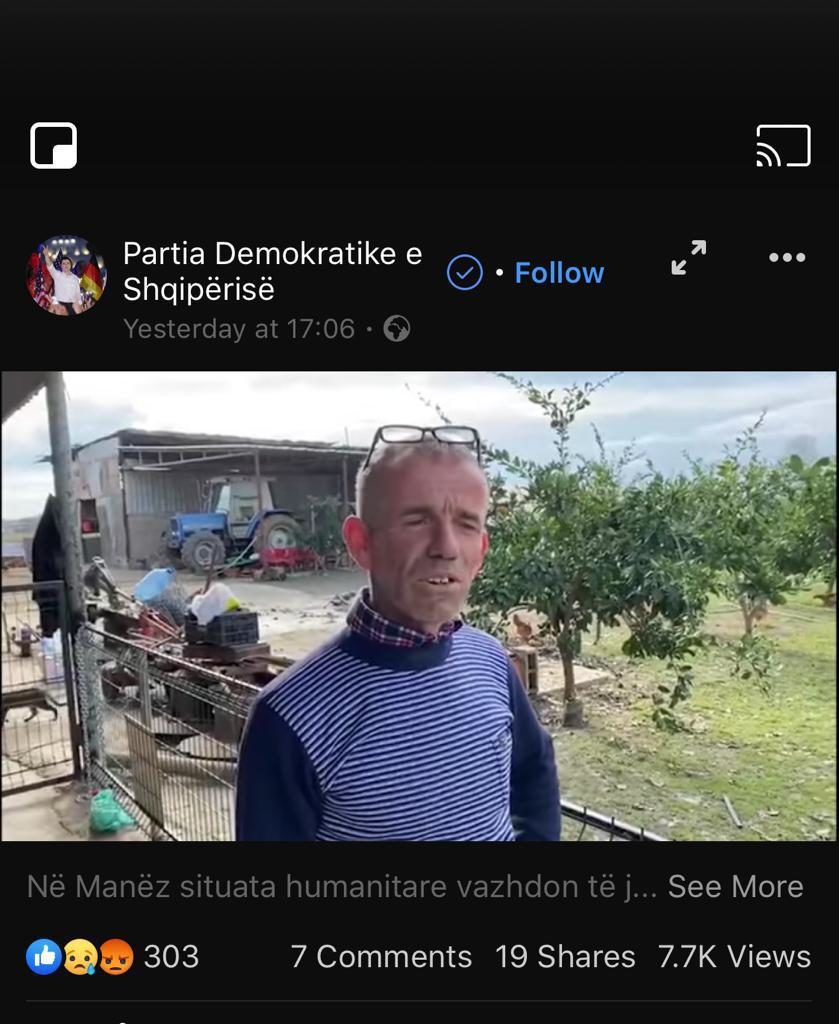This screenshot has height=1024, width=839.
Task: Cast the video to another screen
Action: click(782, 146)
